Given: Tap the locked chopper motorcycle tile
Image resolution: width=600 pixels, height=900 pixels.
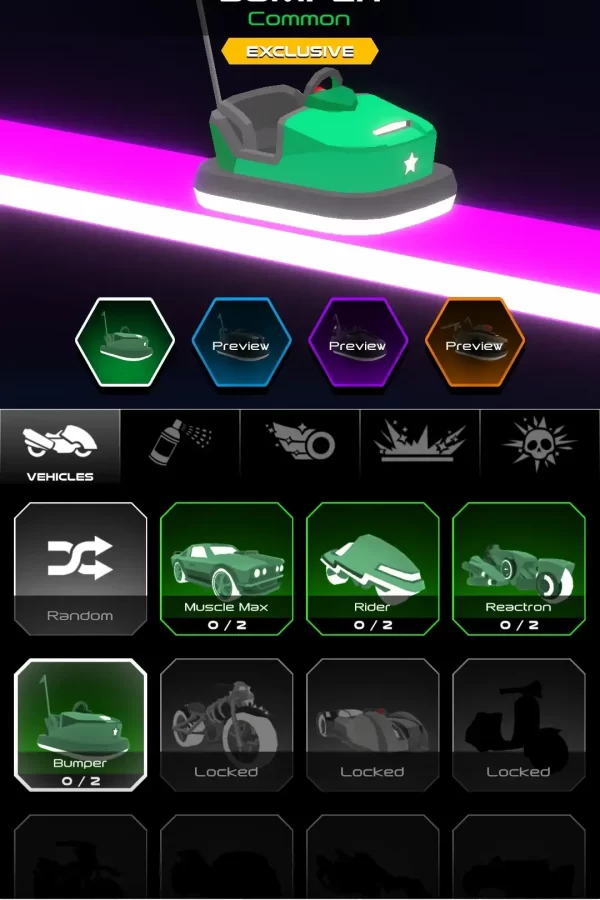Looking at the screenshot, I should click(226, 725).
